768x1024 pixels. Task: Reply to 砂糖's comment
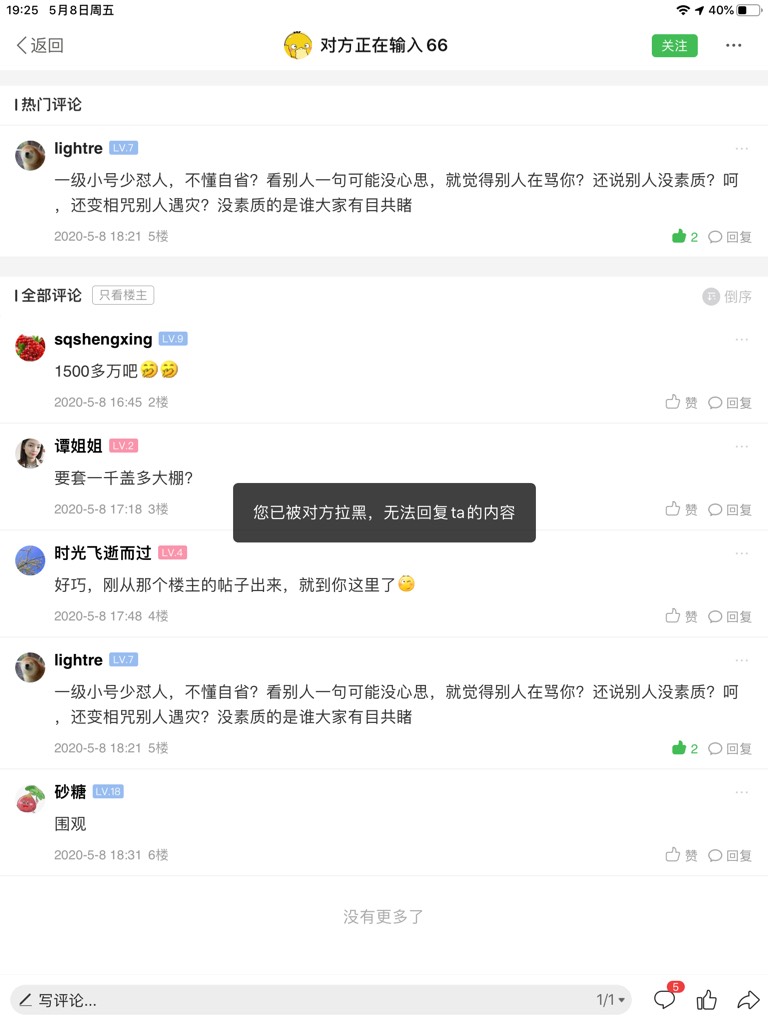[730, 855]
